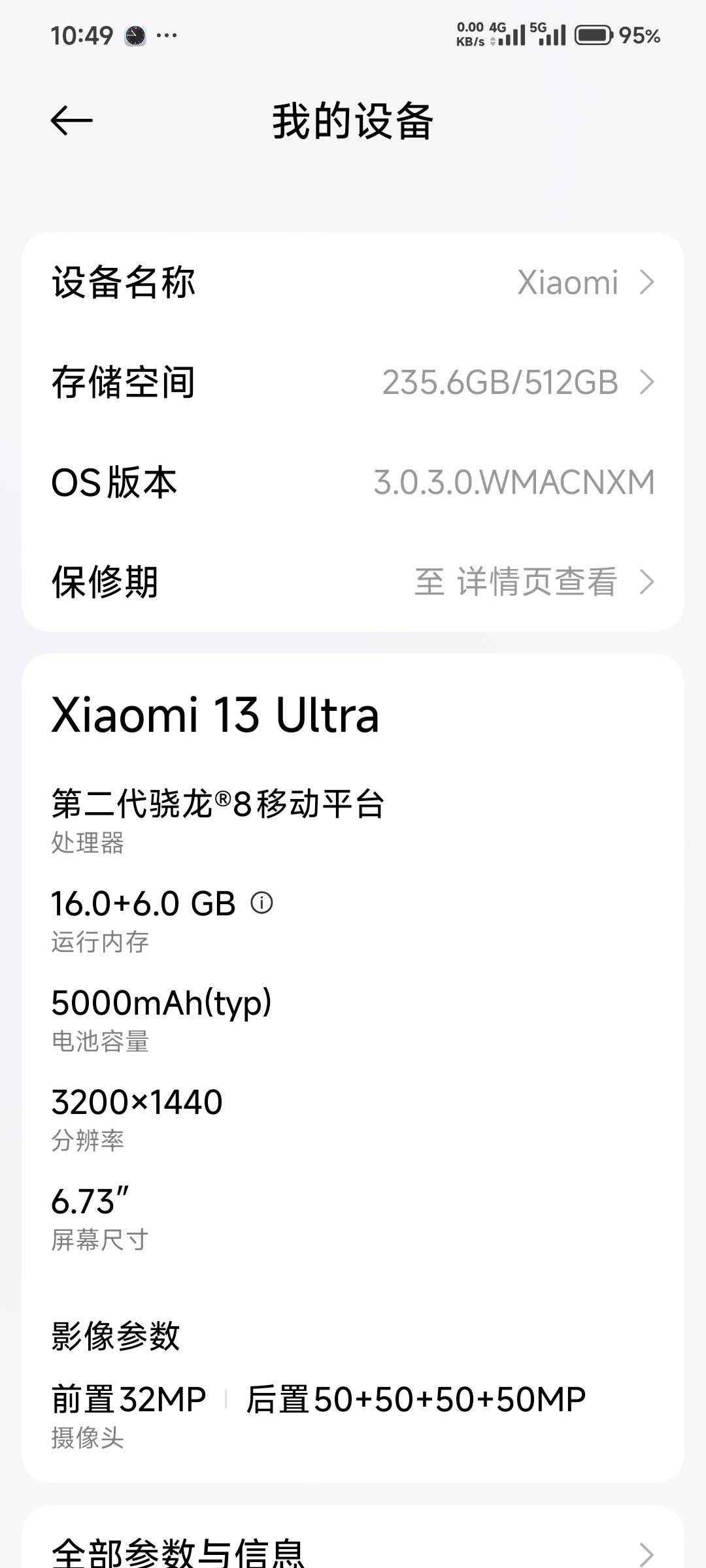Go back using the top-left arrow
The width and height of the screenshot is (706, 1568).
(x=71, y=121)
